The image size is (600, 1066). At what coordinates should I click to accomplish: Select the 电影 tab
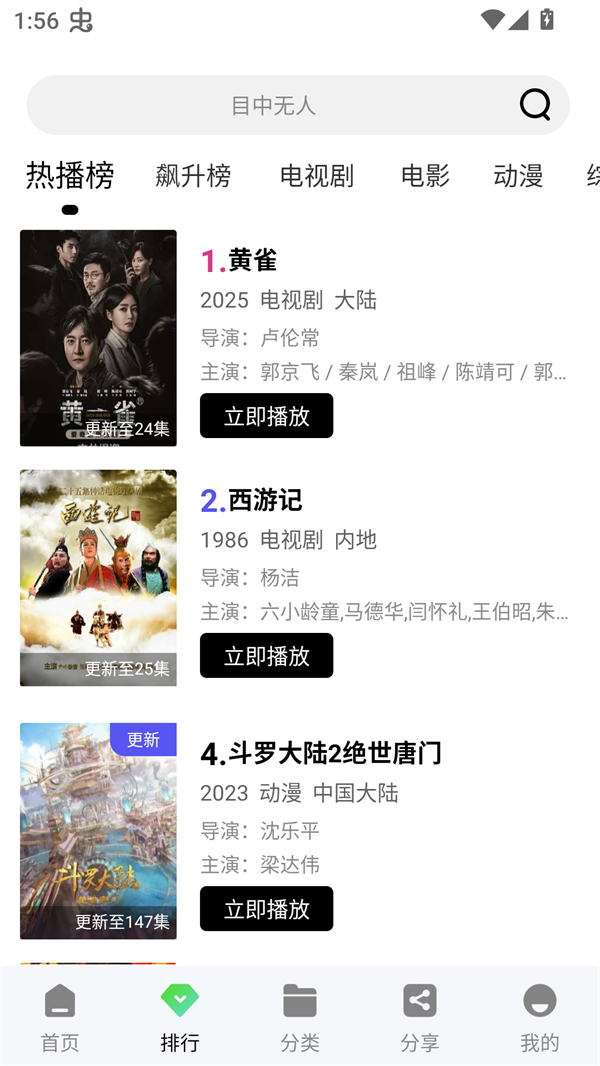coord(425,176)
